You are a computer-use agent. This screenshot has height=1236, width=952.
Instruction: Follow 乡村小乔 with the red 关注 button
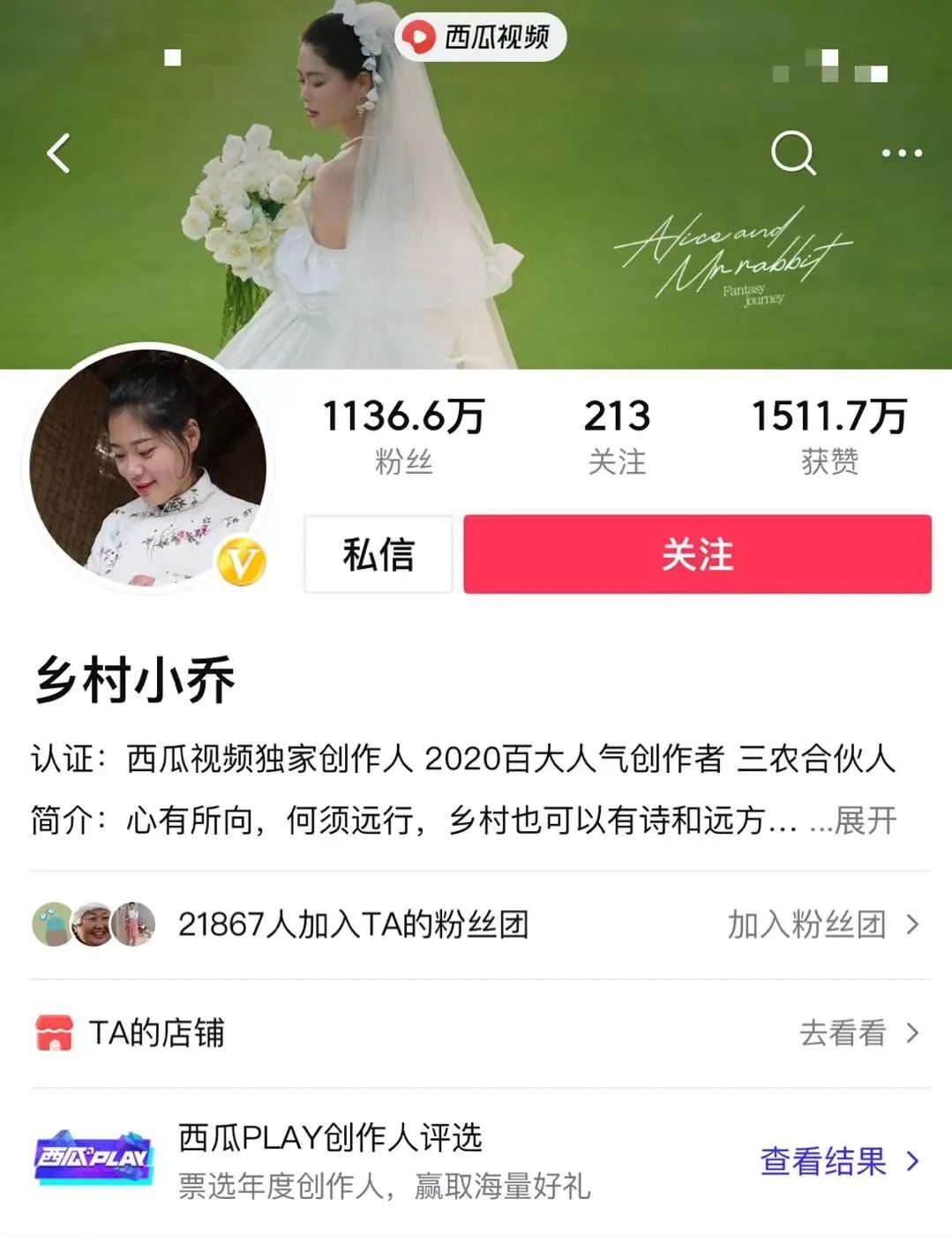(x=697, y=555)
